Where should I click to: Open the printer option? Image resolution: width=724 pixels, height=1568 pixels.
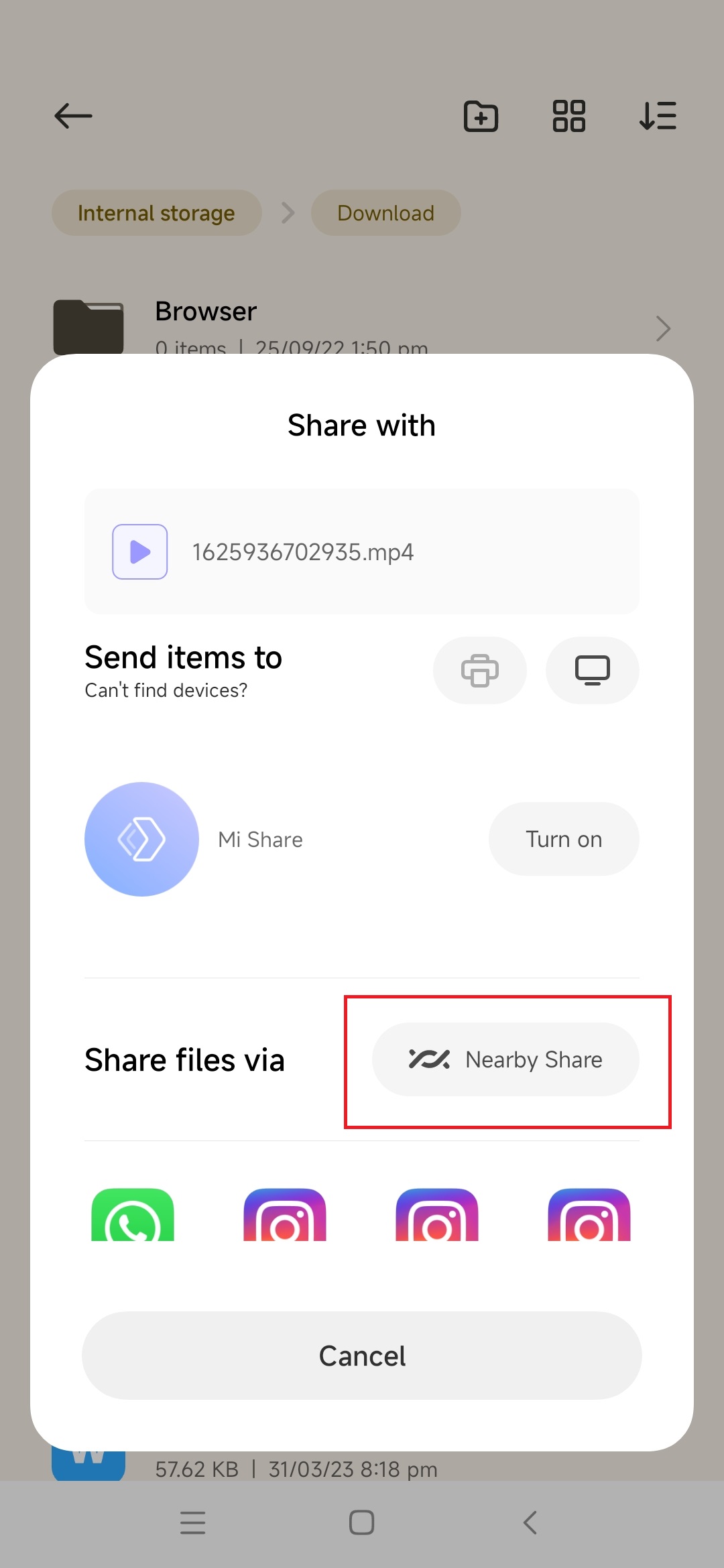[479, 670]
